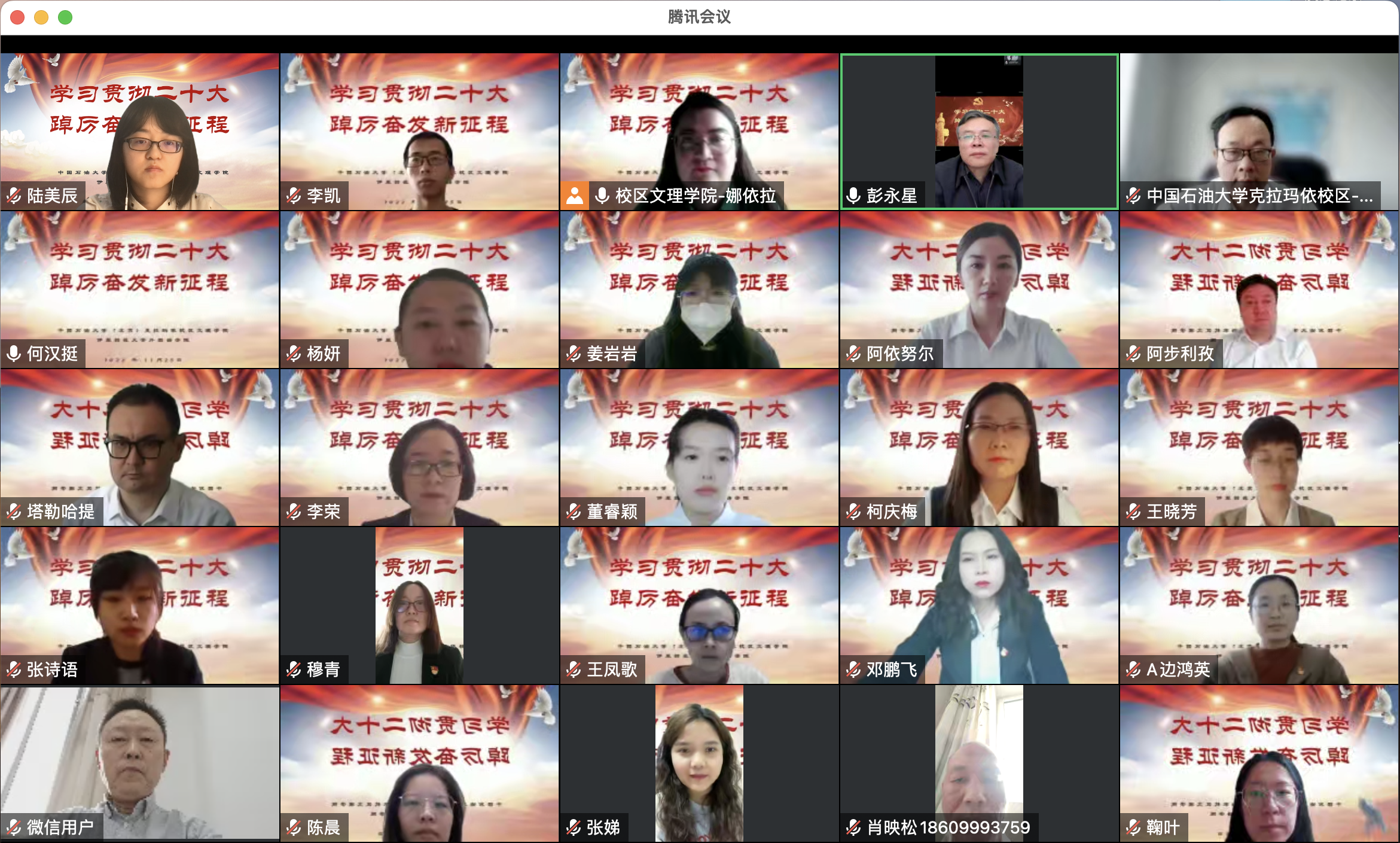Screen dimensions: 1400x843
Task: Maximize the meeting window
Action: click(65, 17)
